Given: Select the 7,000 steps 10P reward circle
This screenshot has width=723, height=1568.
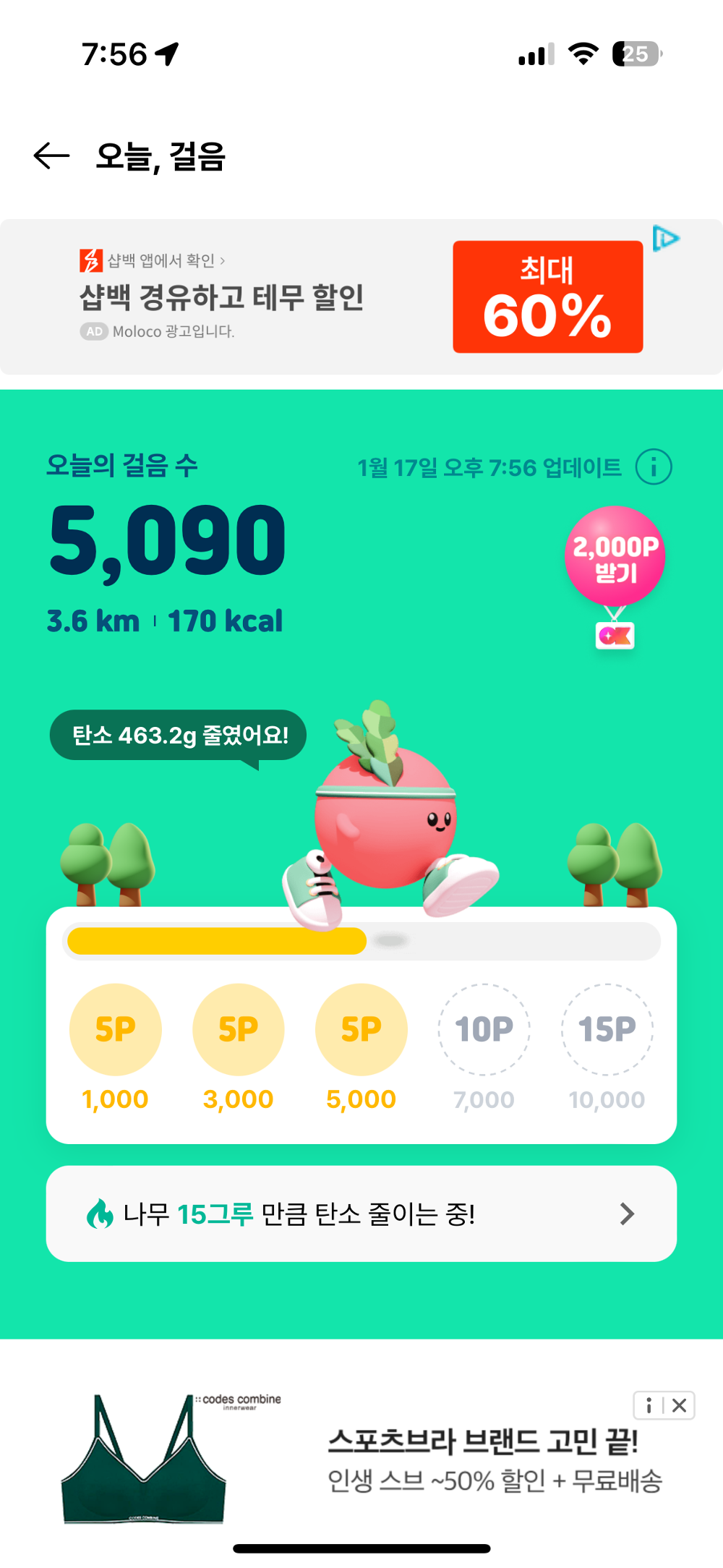Looking at the screenshot, I should tap(484, 1028).
